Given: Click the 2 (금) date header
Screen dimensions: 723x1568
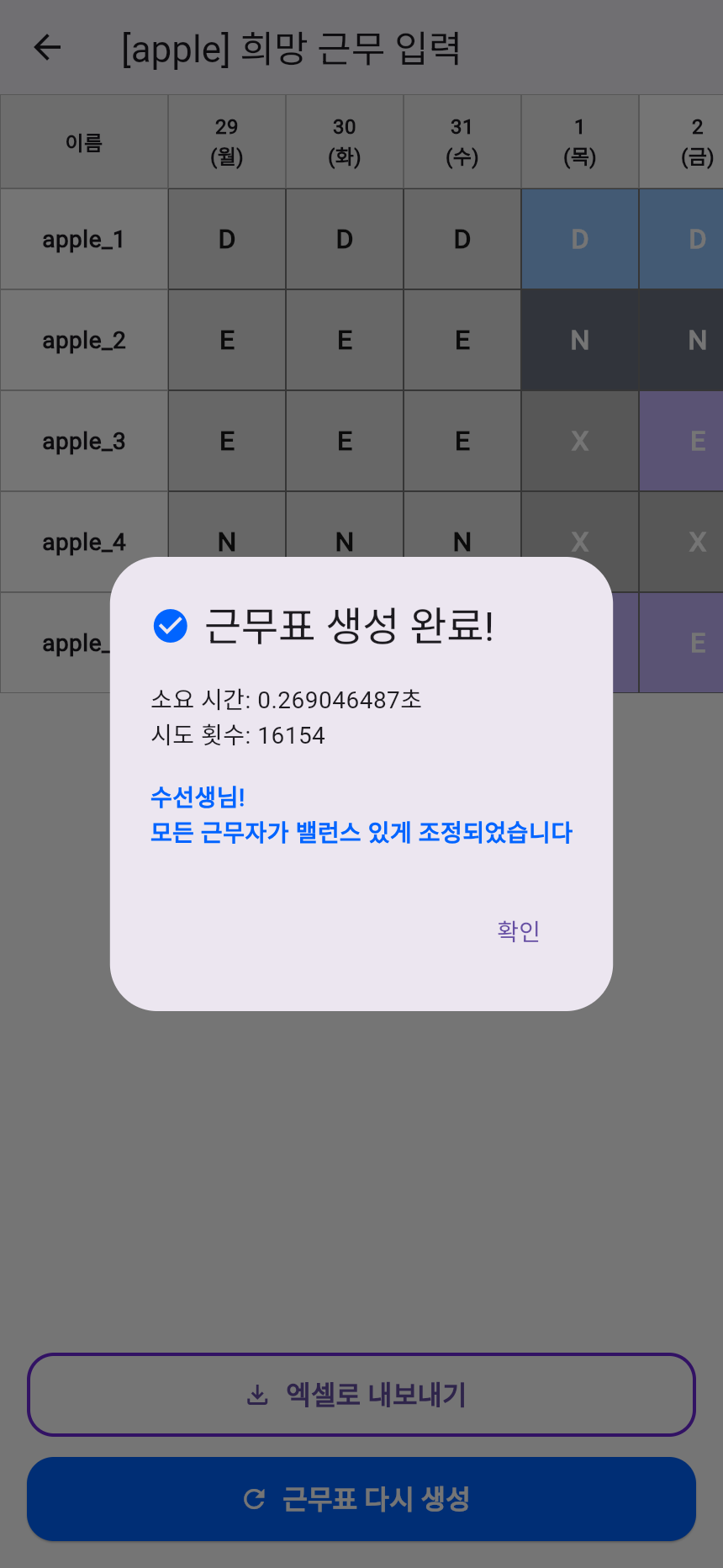Looking at the screenshot, I should 696,141.
